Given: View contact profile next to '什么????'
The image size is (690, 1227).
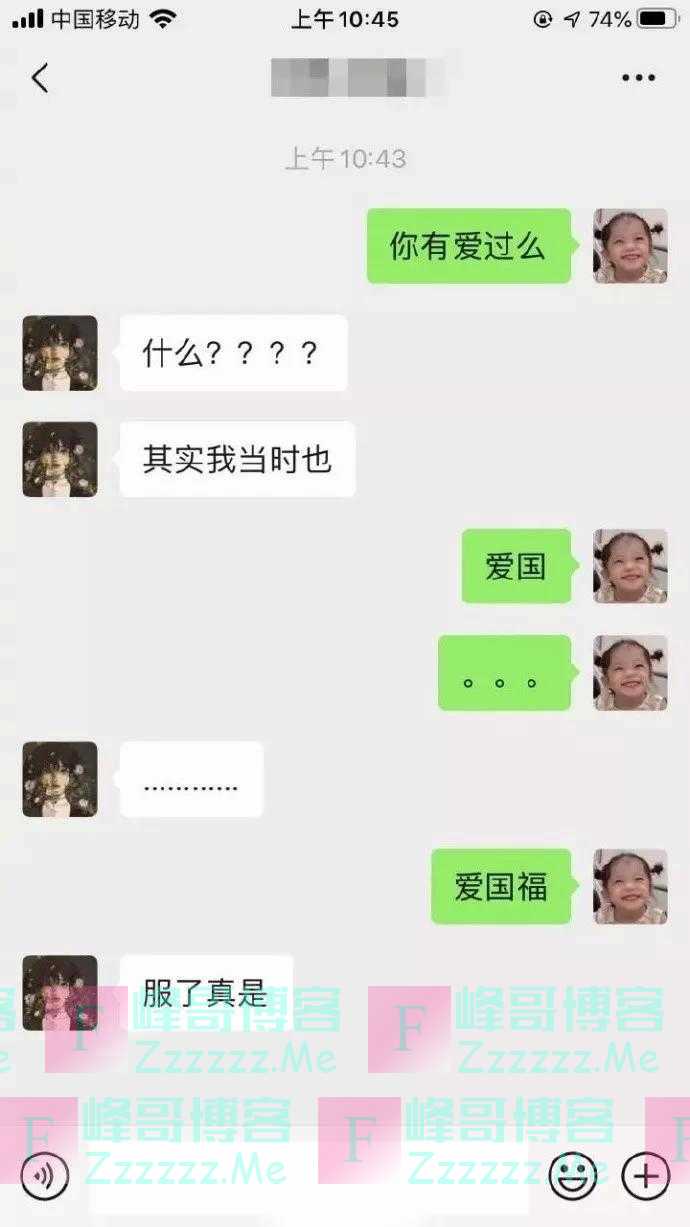Looking at the screenshot, I should pos(60,353).
